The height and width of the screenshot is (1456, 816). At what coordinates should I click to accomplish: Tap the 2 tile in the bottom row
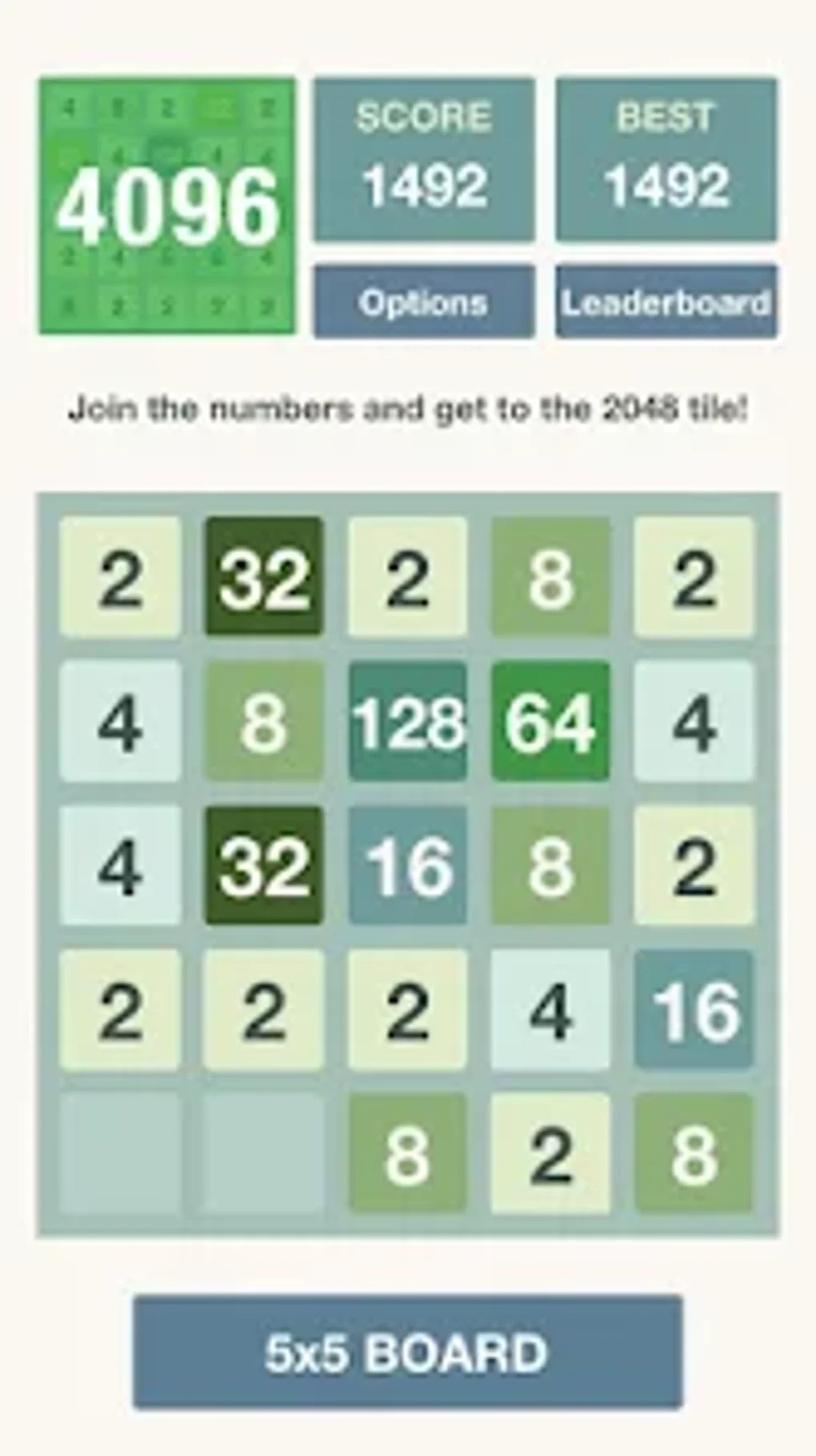click(x=550, y=1151)
